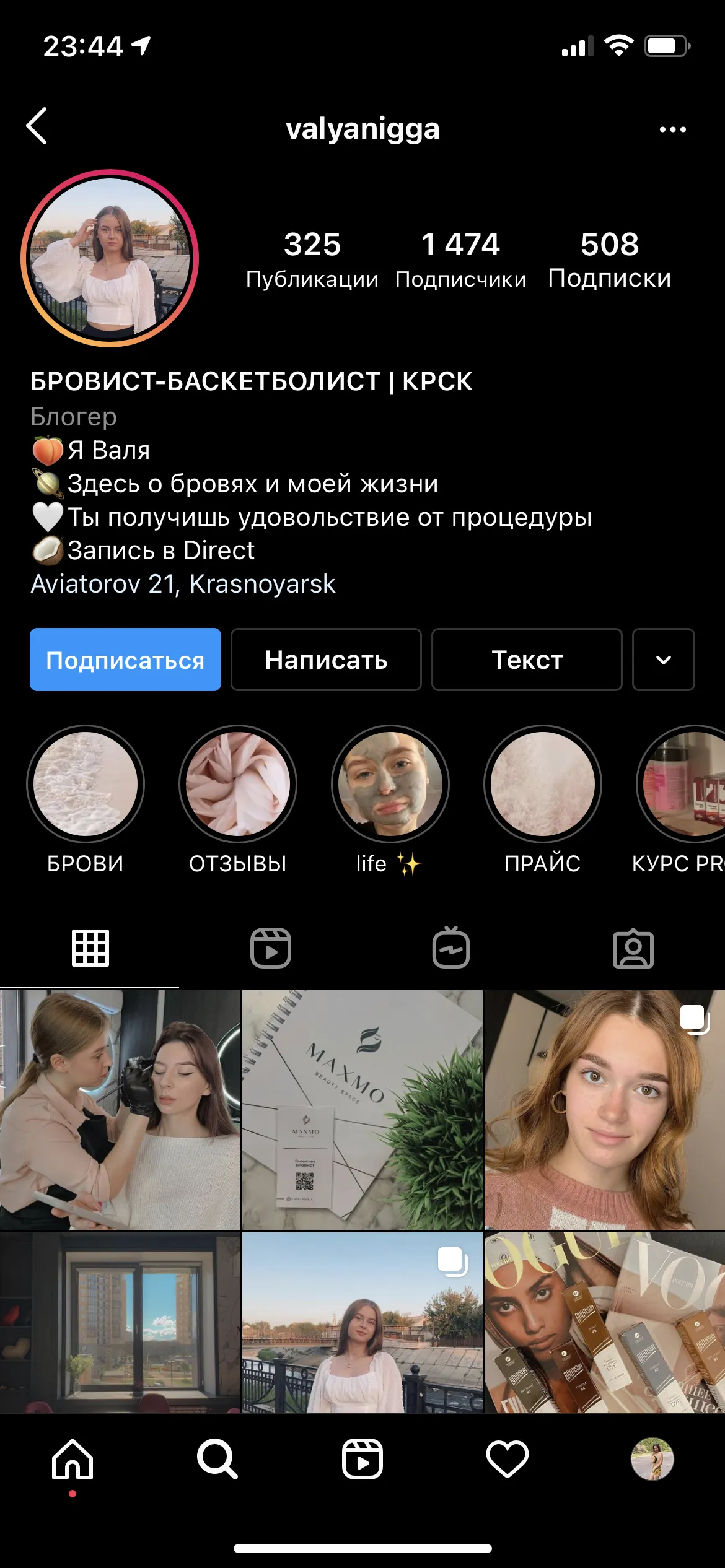
Task: Switch to the tagged photos tab
Action: coord(633,948)
